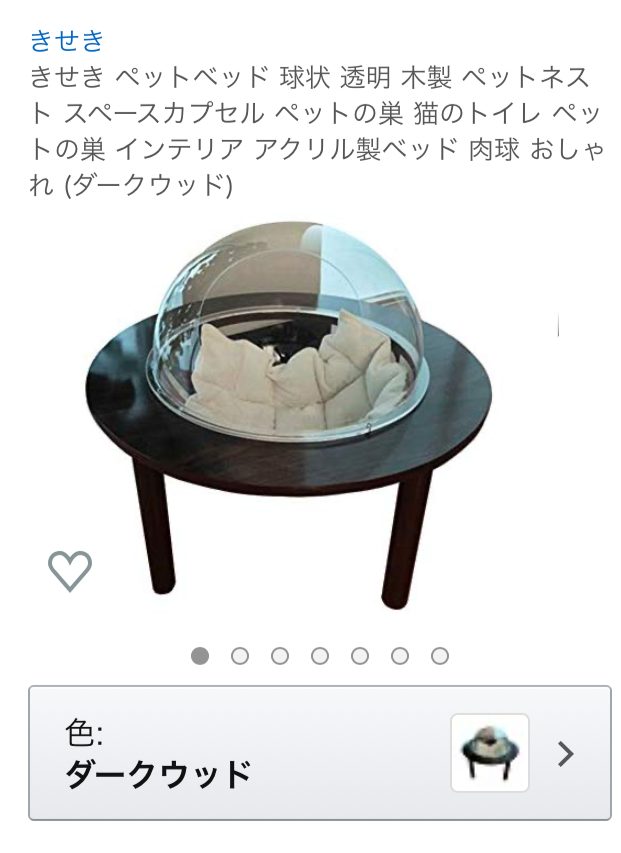The width and height of the screenshot is (621, 853).
Task: Add product to wishlist with heart icon
Action: coord(70,571)
